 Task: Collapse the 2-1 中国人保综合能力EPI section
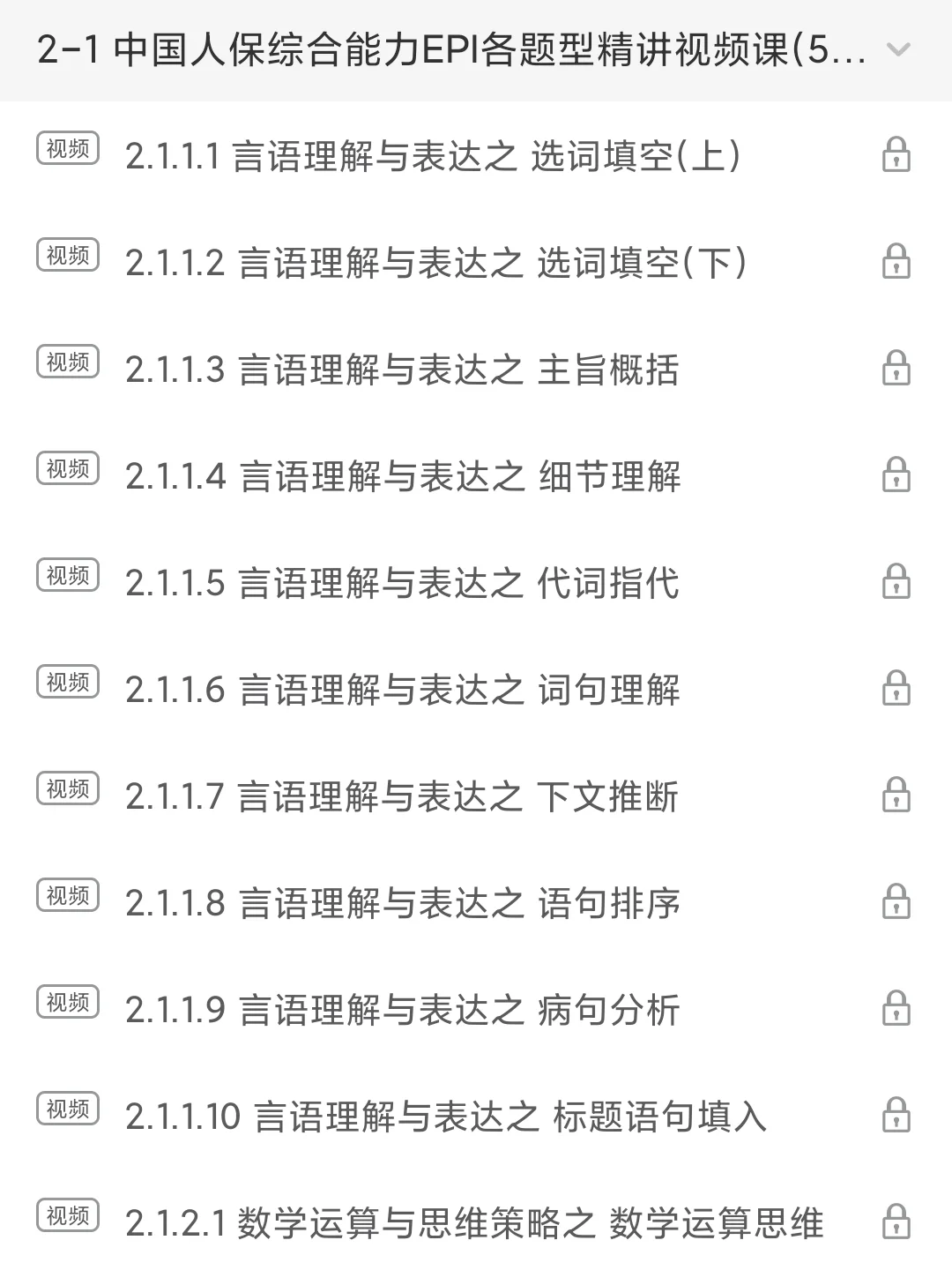point(898,50)
